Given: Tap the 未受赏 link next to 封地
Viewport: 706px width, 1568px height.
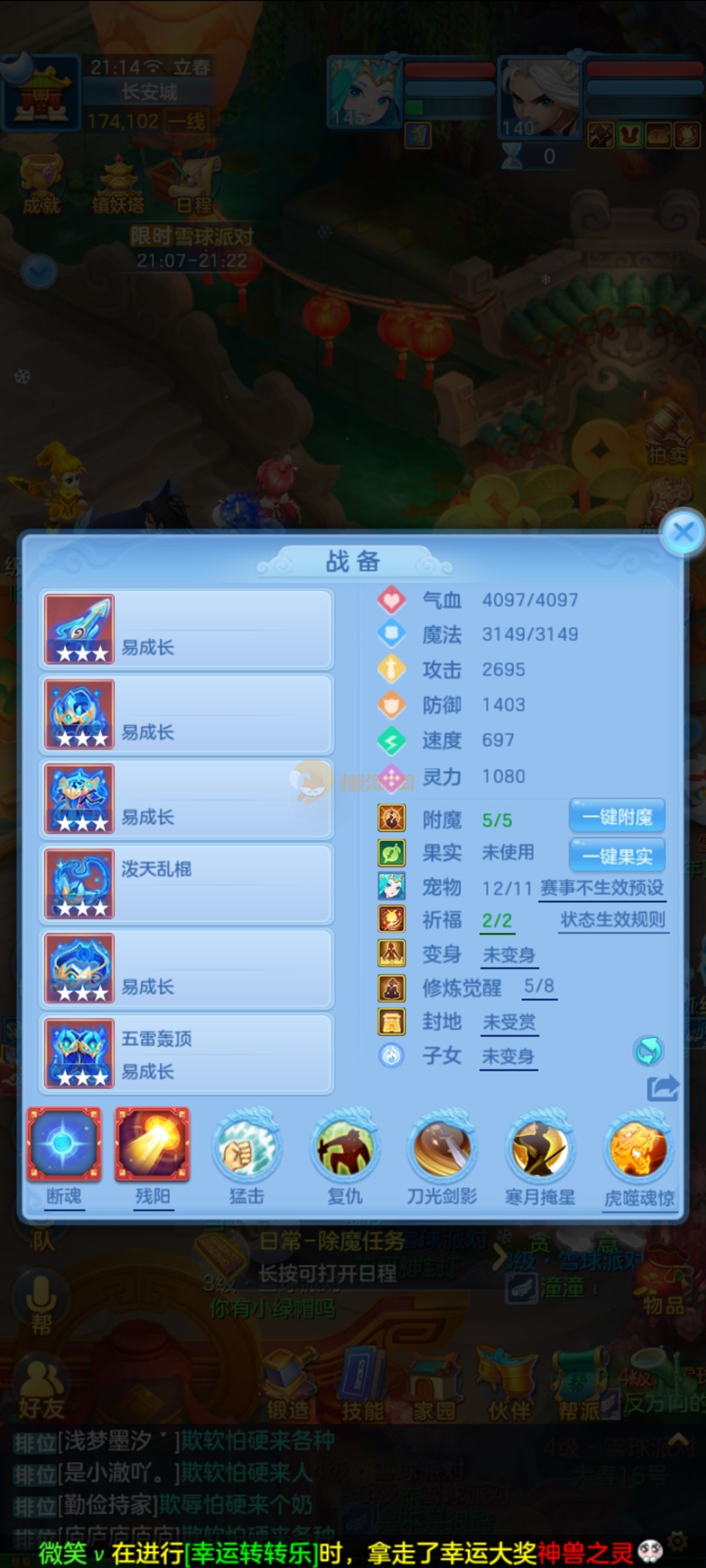Looking at the screenshot, I should point(509,1022).
